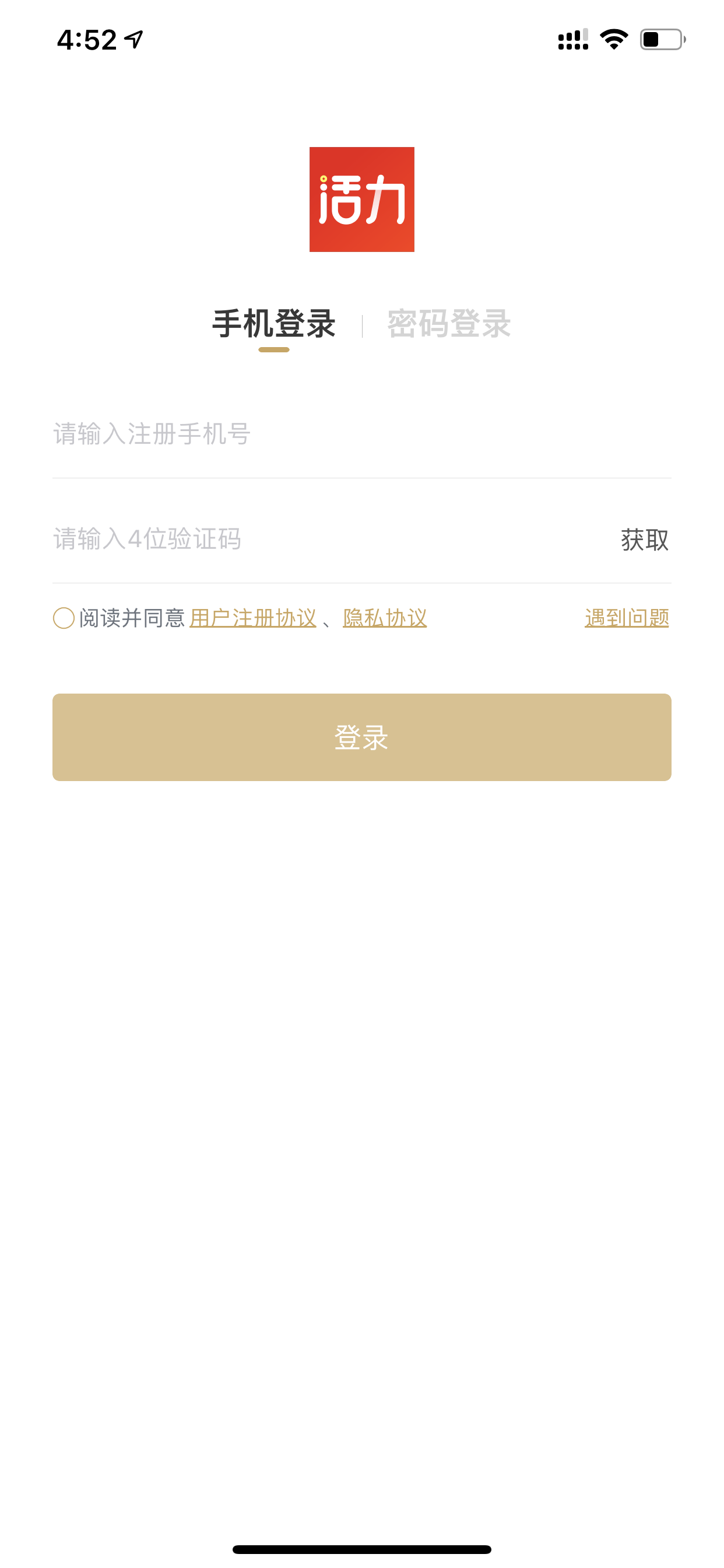The image size is (724, 1568).
Task: Check the 阅读并同意 agreement circle
Action: click(64, 618)
